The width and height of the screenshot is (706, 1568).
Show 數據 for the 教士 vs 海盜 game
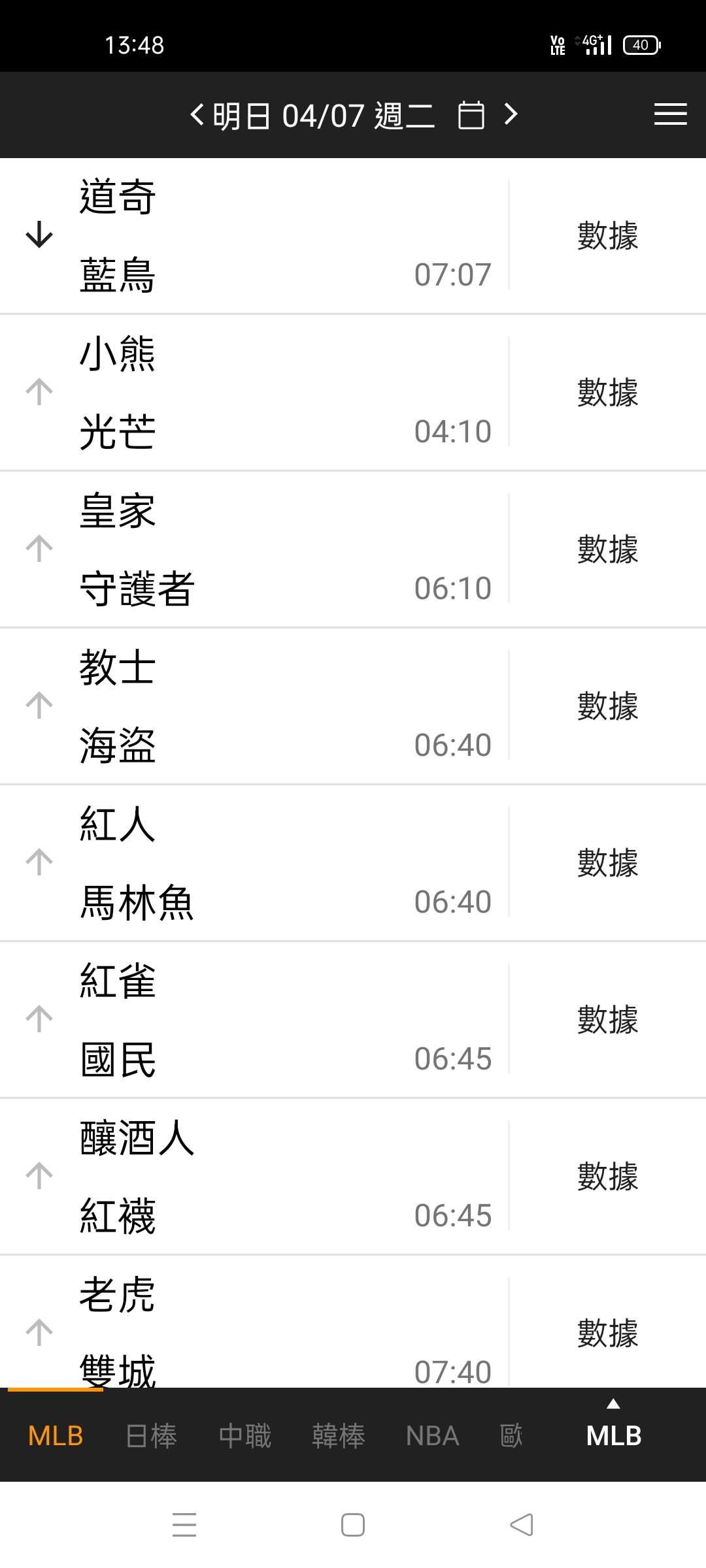[x=607, y=706]
